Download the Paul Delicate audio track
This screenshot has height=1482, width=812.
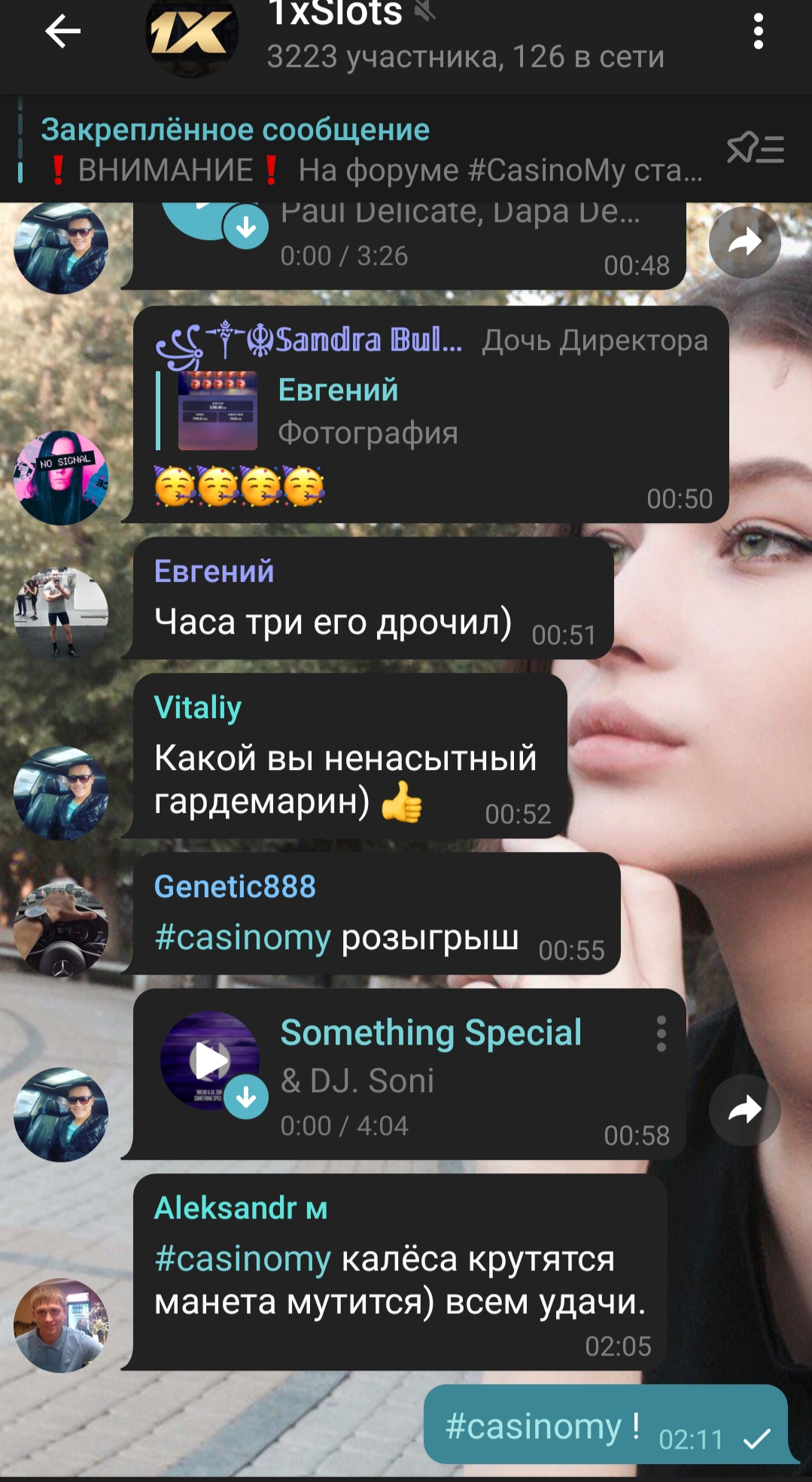246,227
